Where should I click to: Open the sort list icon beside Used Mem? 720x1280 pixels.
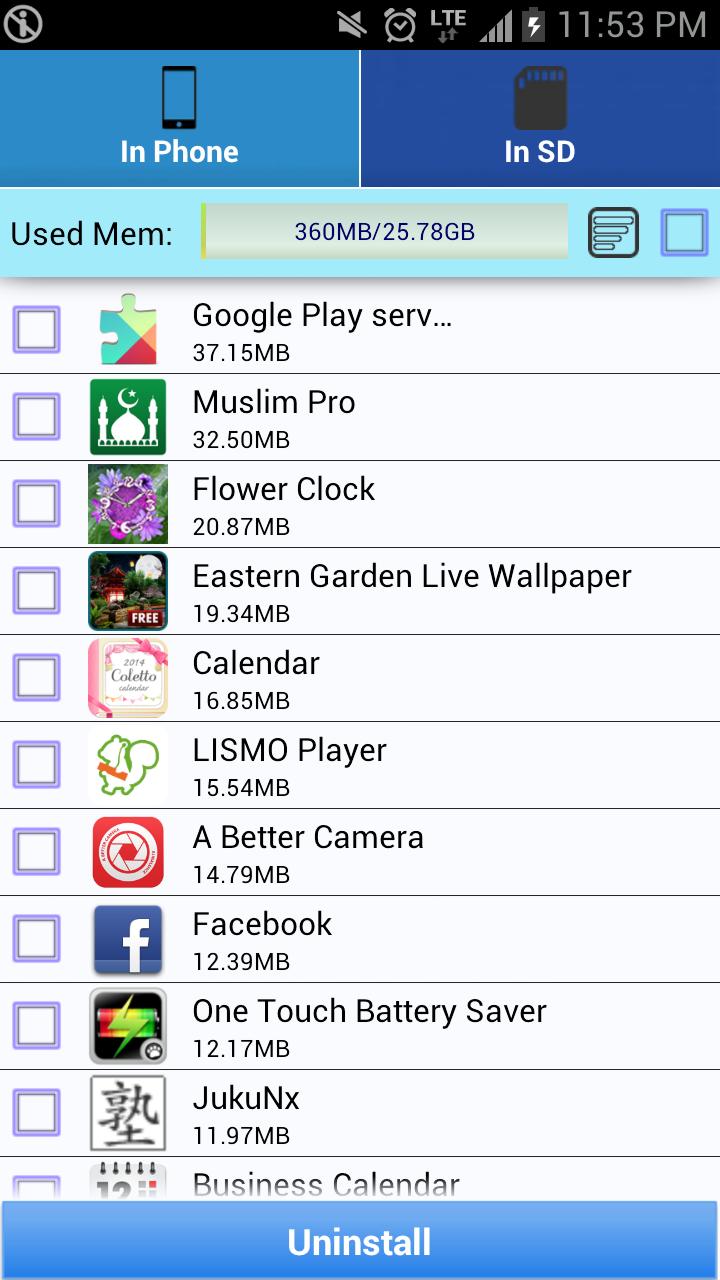point(613,231)
